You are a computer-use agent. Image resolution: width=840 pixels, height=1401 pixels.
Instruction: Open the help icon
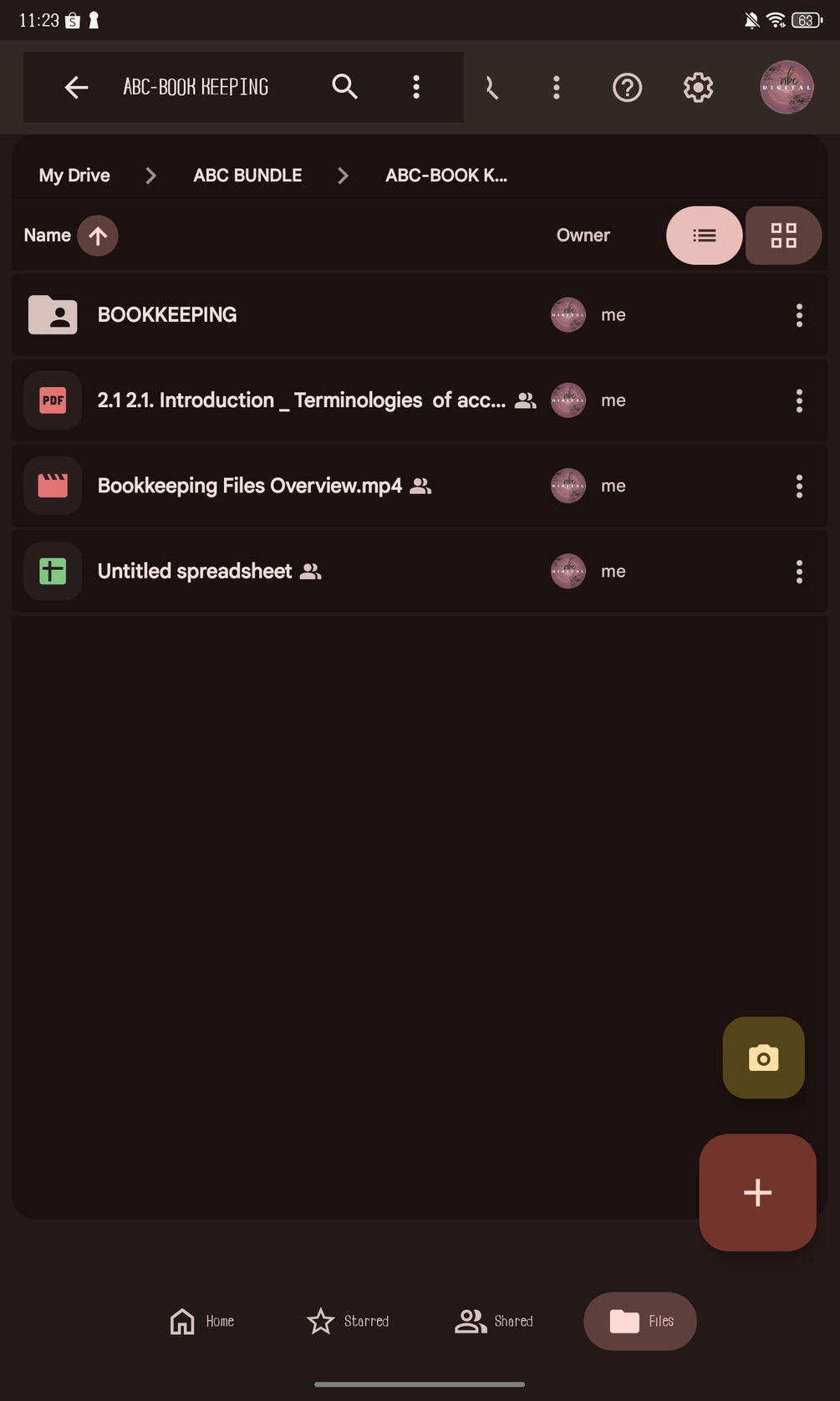[x=627, y=87]
